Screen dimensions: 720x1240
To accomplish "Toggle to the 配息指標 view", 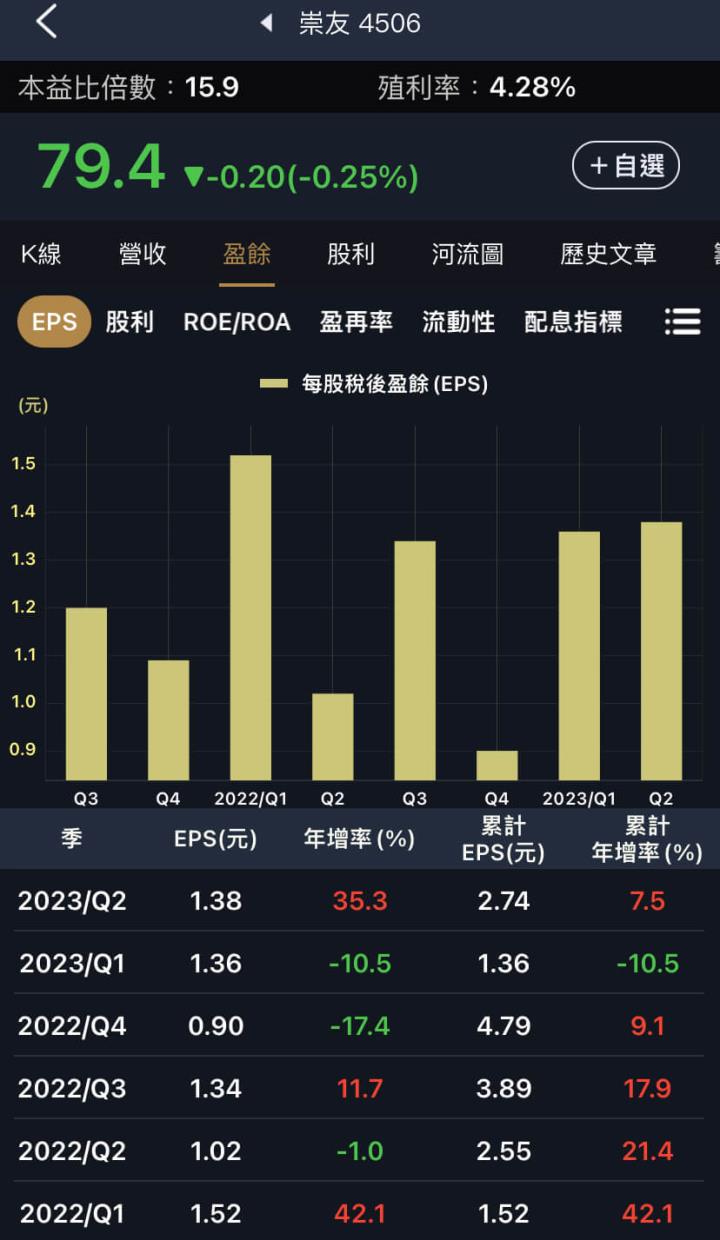I will pos(572,322).
